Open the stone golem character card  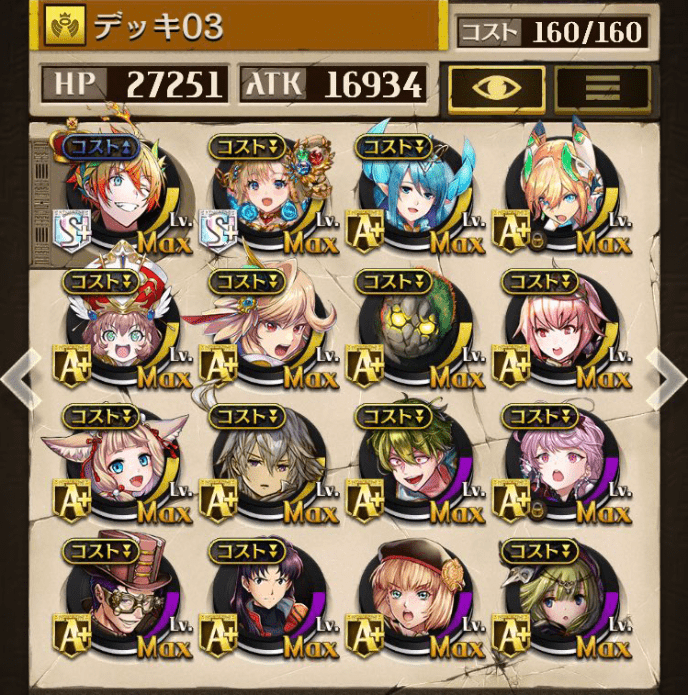click(406, 332)
